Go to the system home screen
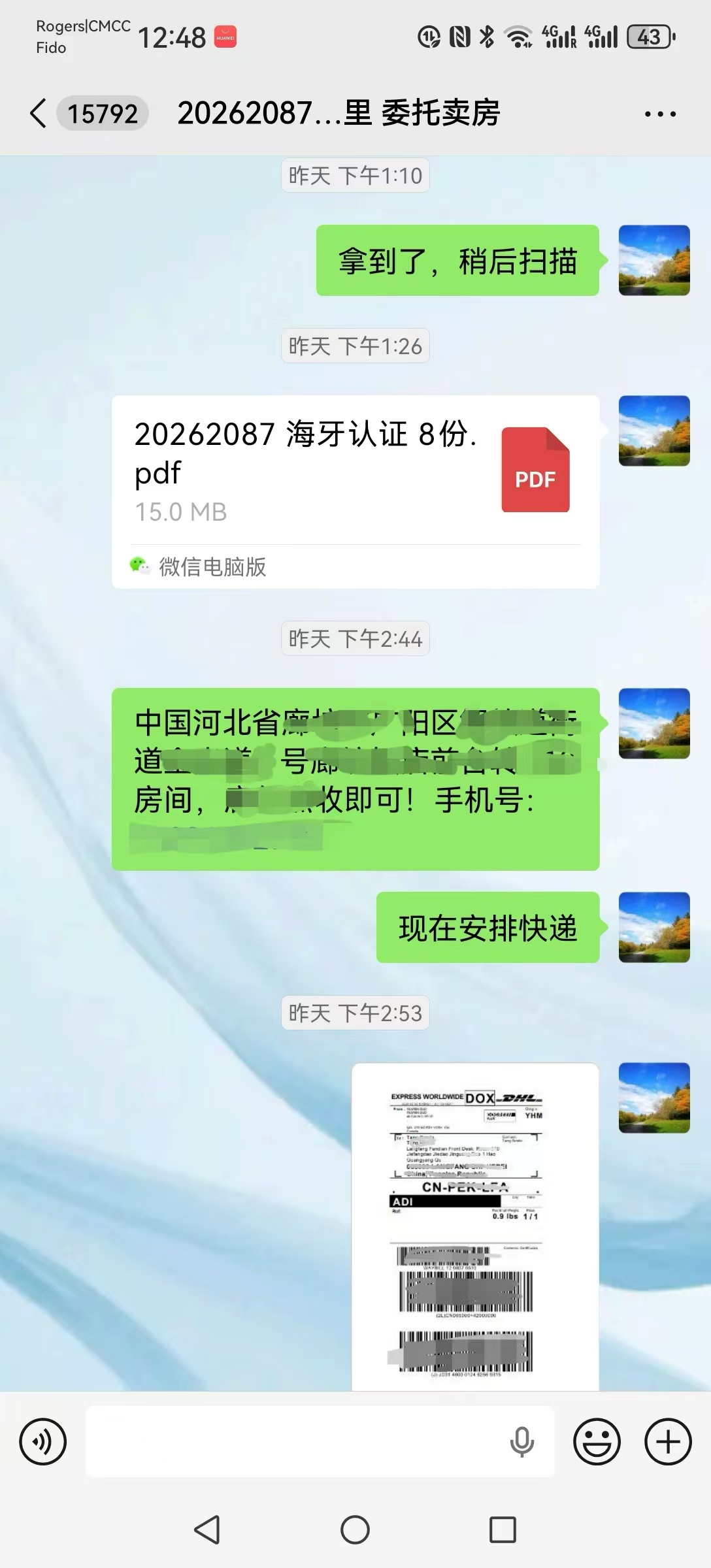The height and width of the screenshot is (1568, 711). (x=355, y=1529)
